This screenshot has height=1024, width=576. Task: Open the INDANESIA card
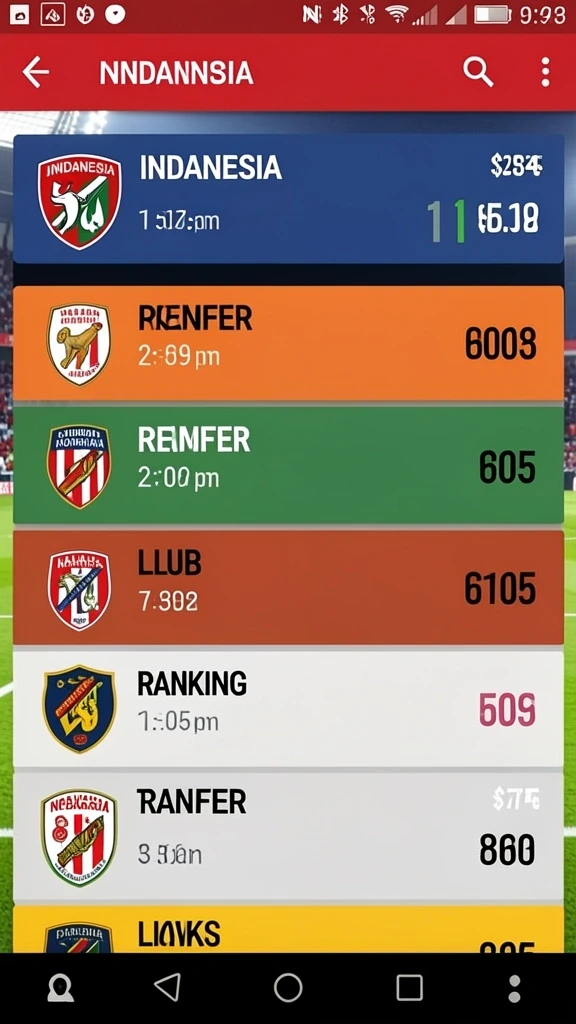coord(288,199)
